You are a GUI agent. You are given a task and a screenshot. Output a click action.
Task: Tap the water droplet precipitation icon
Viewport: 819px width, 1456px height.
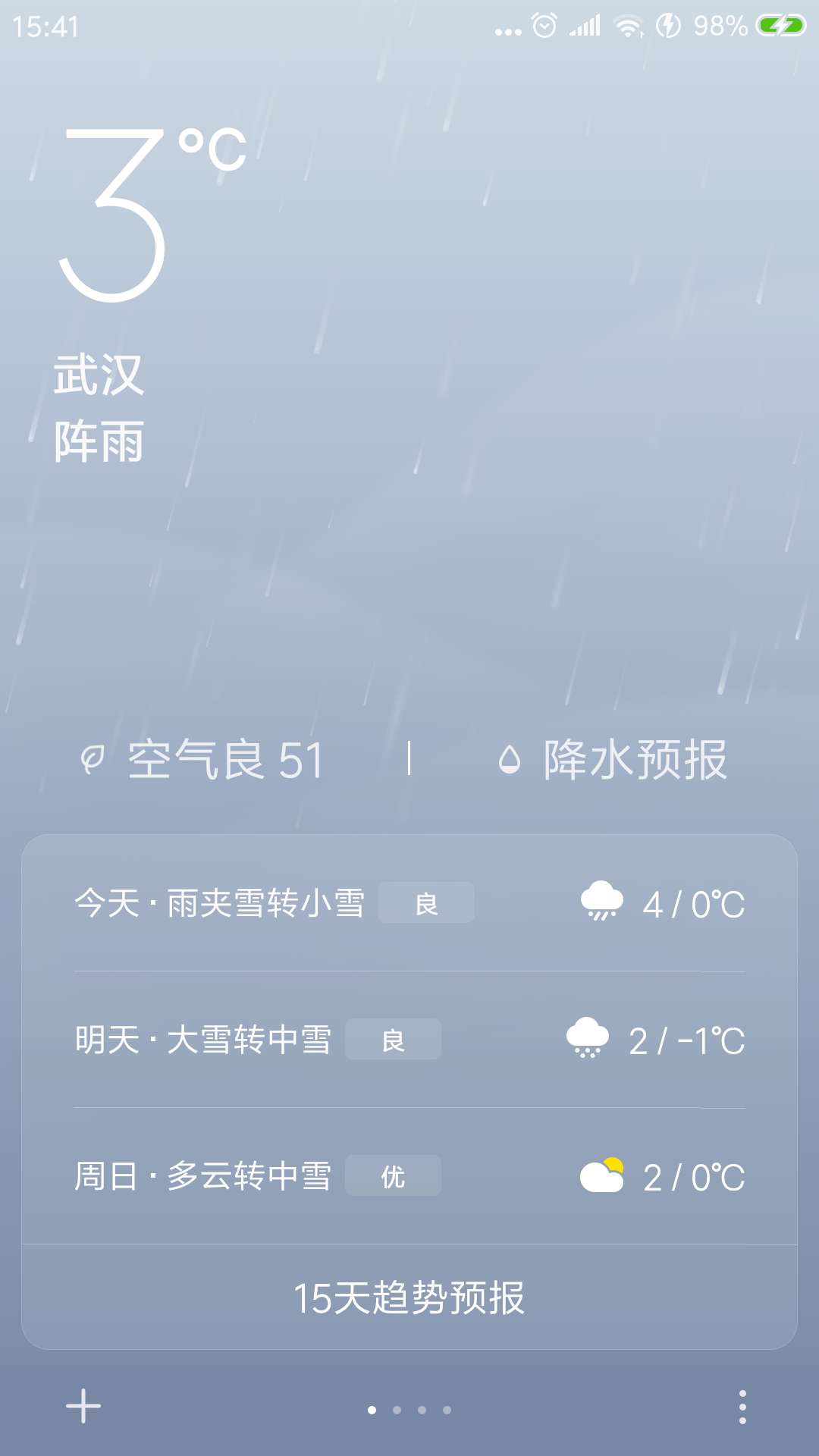tap(510, 761)
